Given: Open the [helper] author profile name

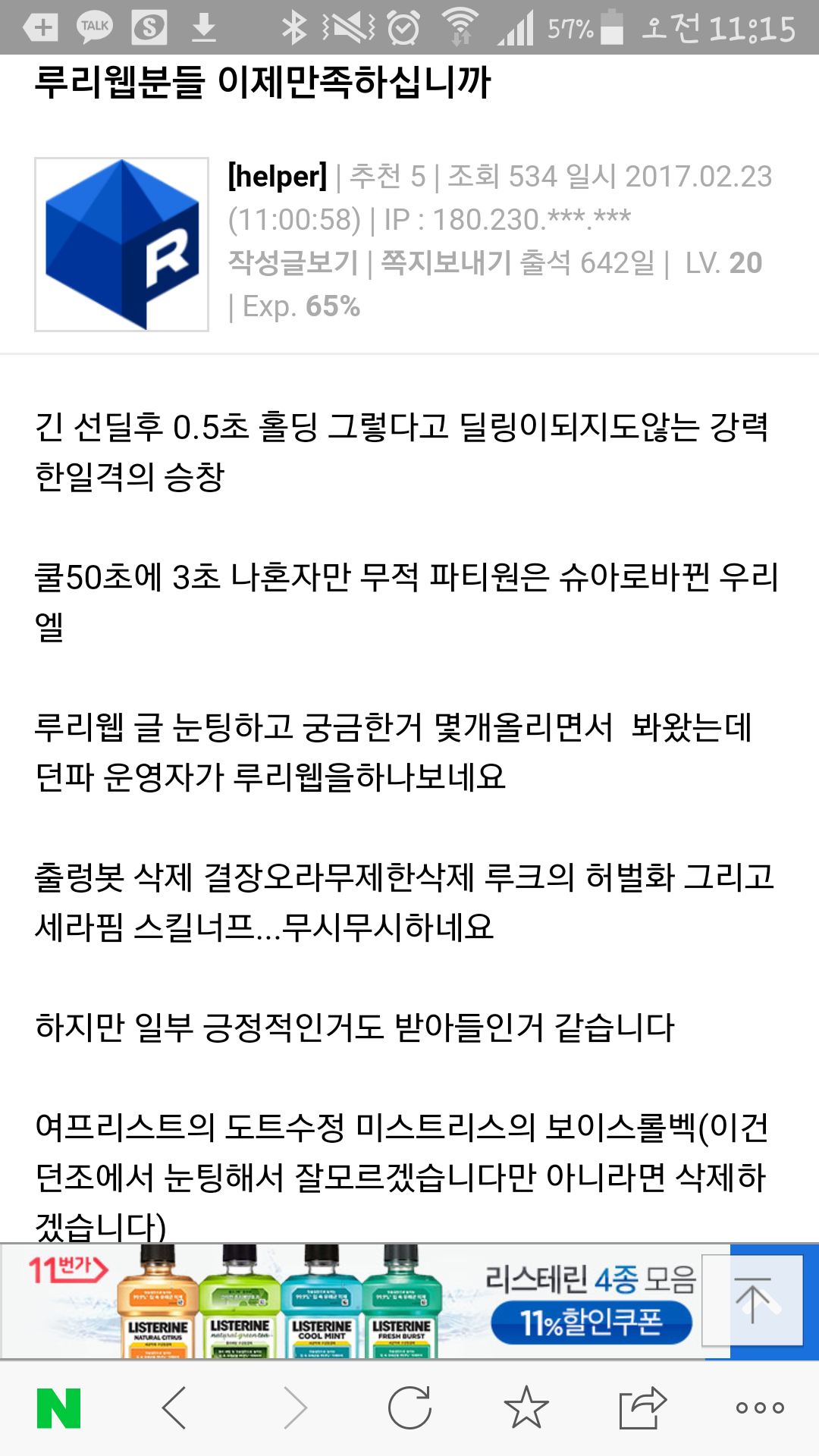Looking at the screenshot, I should [x=278, y=177].
